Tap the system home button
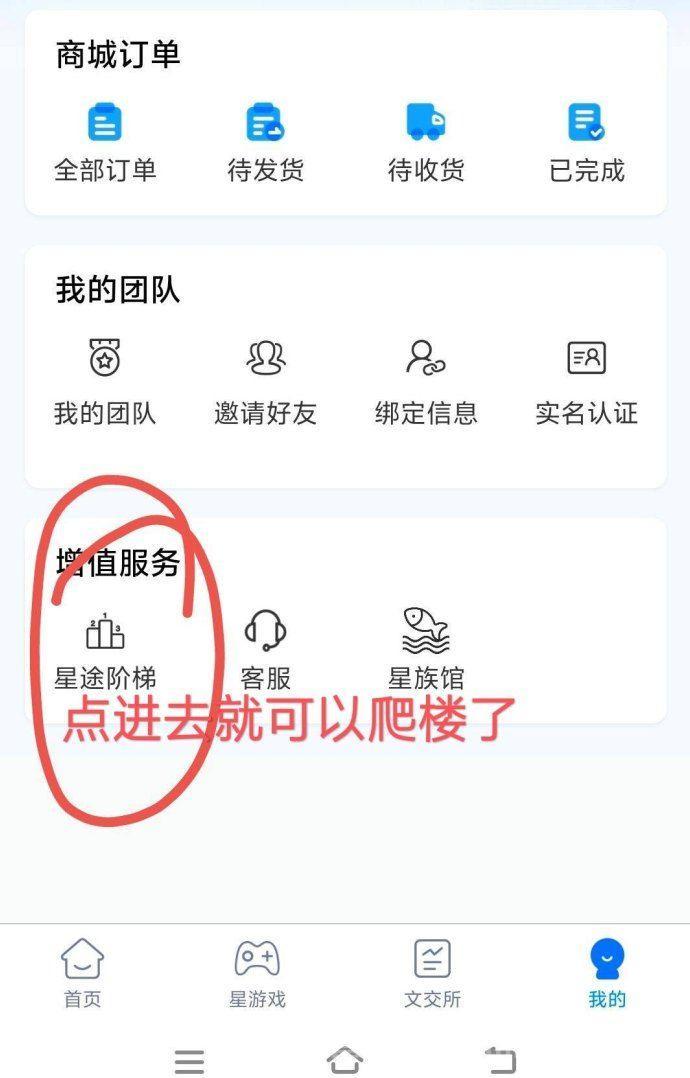The width and height of the screenshot is (690, 1078). pyautogui.click(x=345, y=1059)
